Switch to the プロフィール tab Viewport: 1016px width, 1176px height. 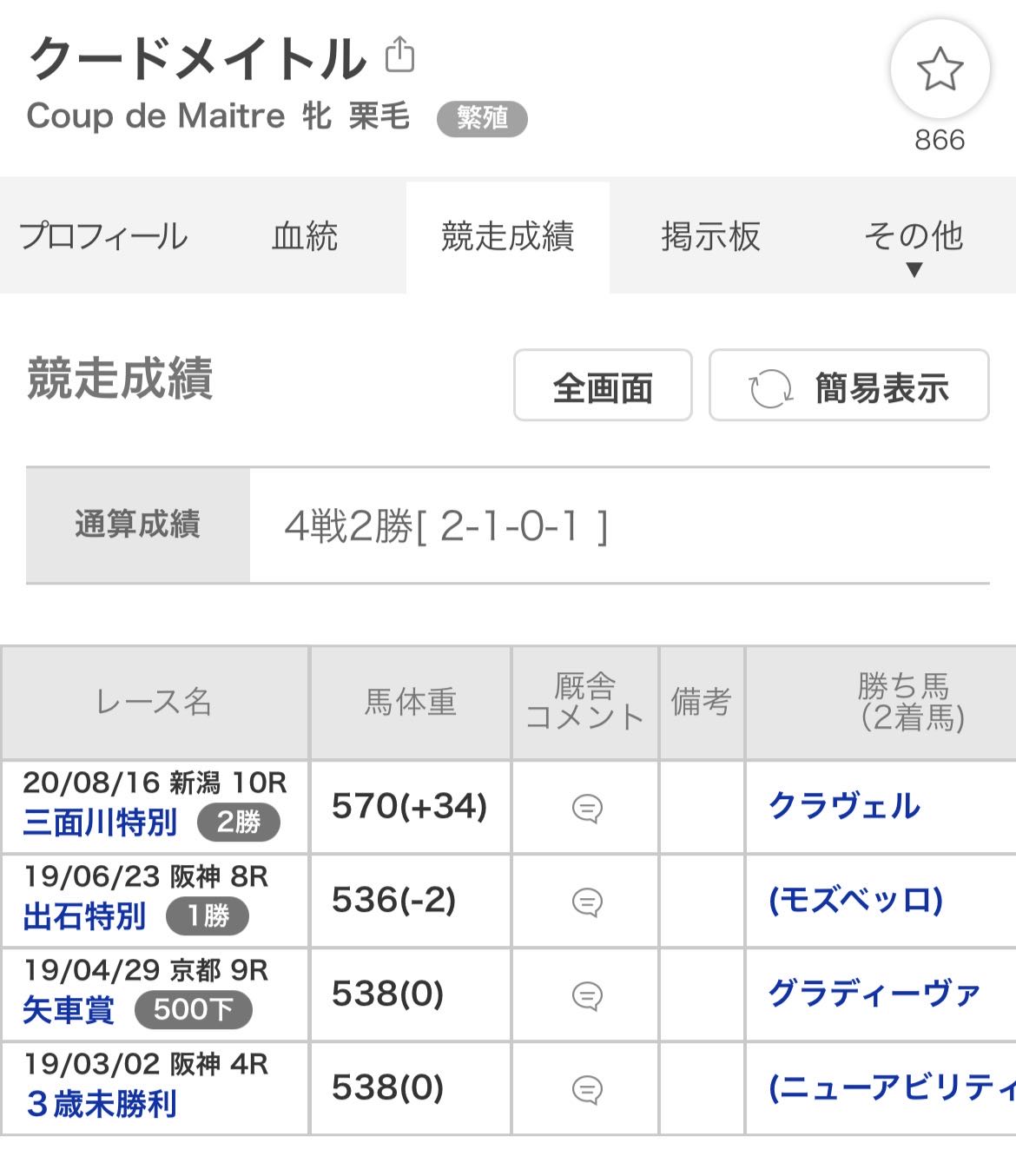click(x=103, y=236)
